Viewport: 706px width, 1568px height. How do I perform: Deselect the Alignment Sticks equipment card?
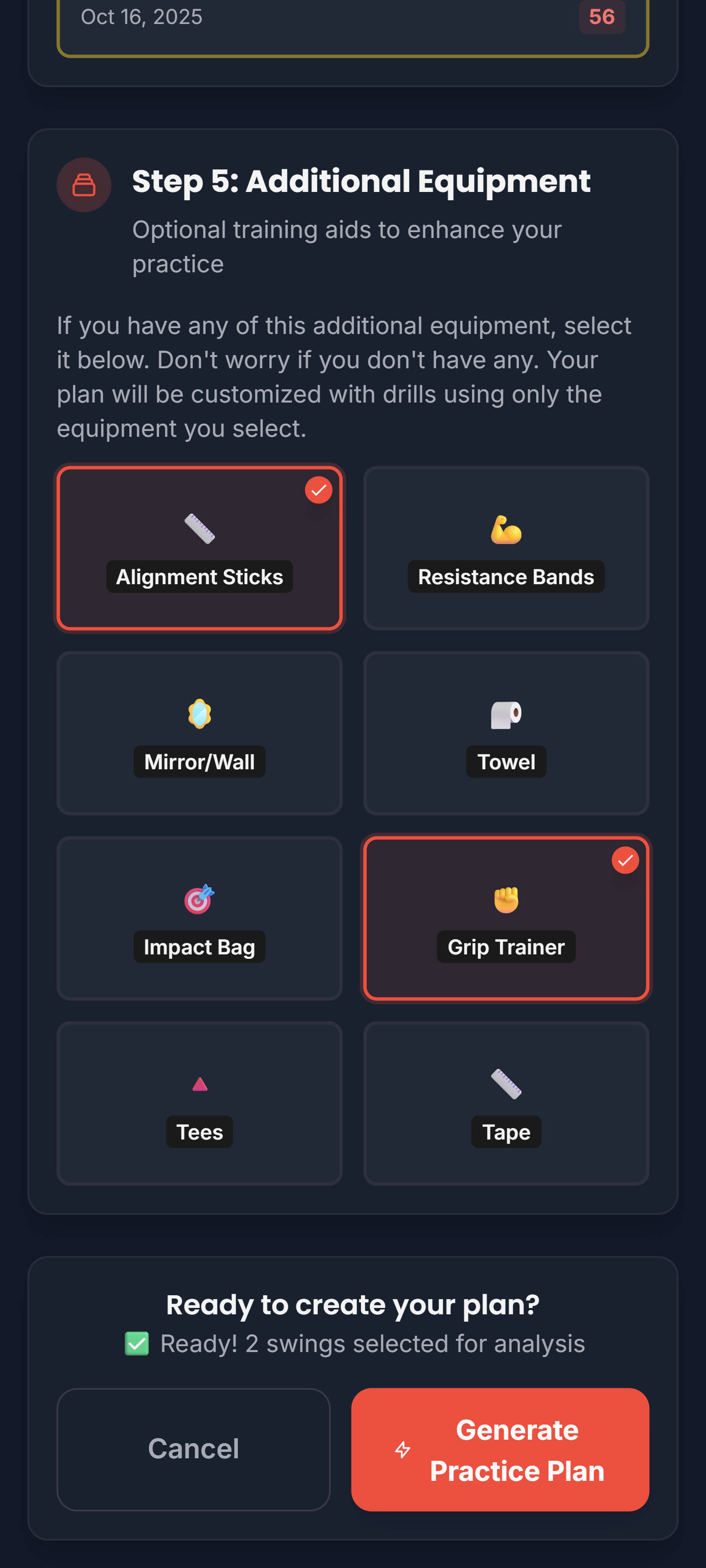click(199, 548)
